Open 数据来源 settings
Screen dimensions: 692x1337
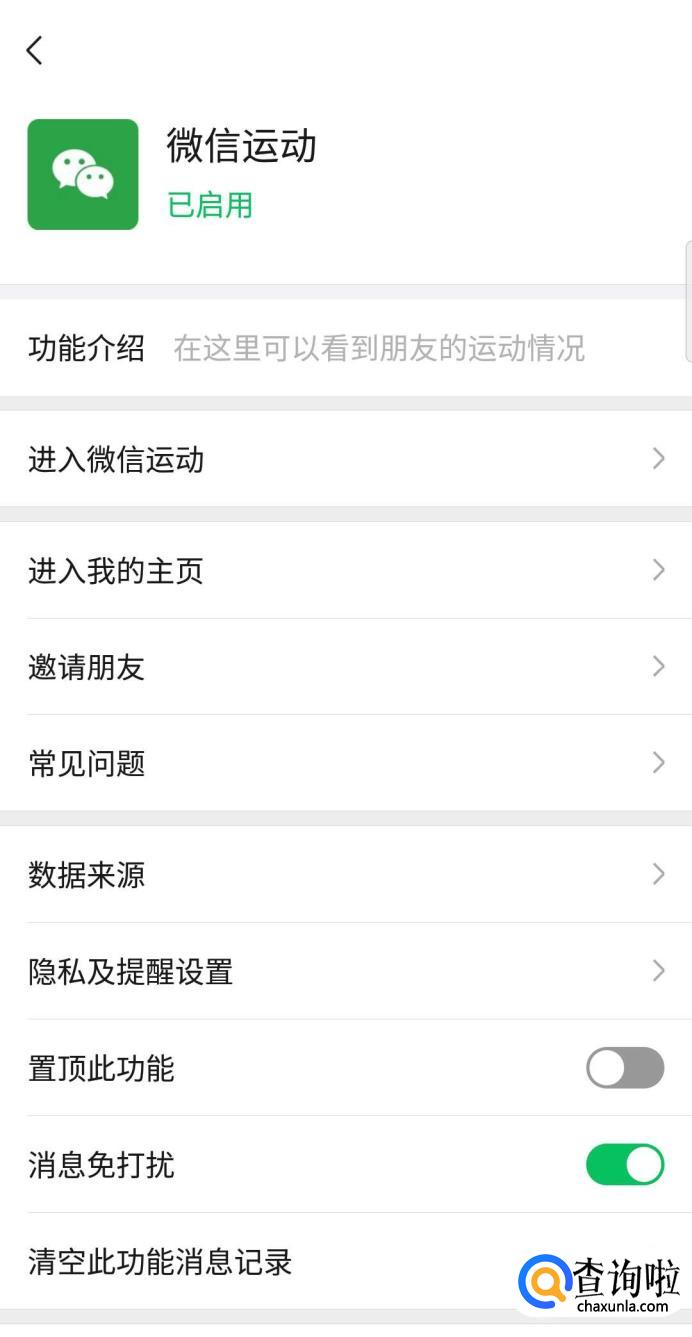point(345,874)
